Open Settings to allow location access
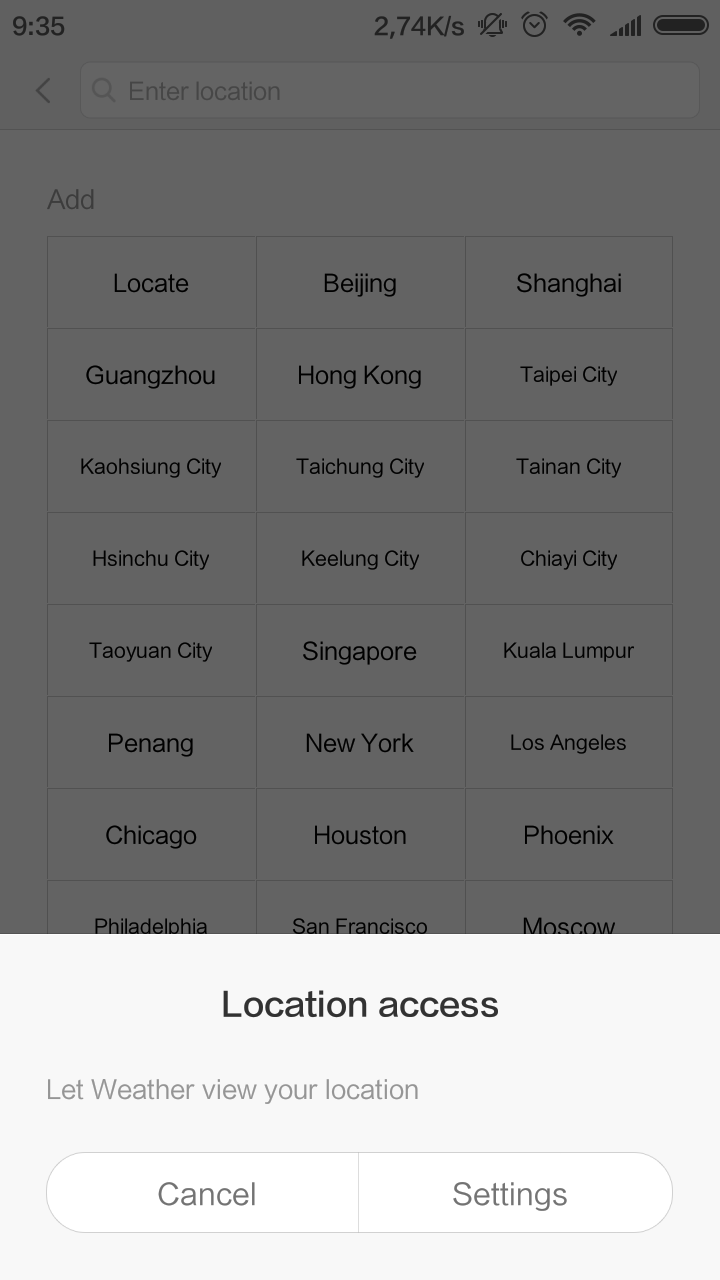 510,1193
